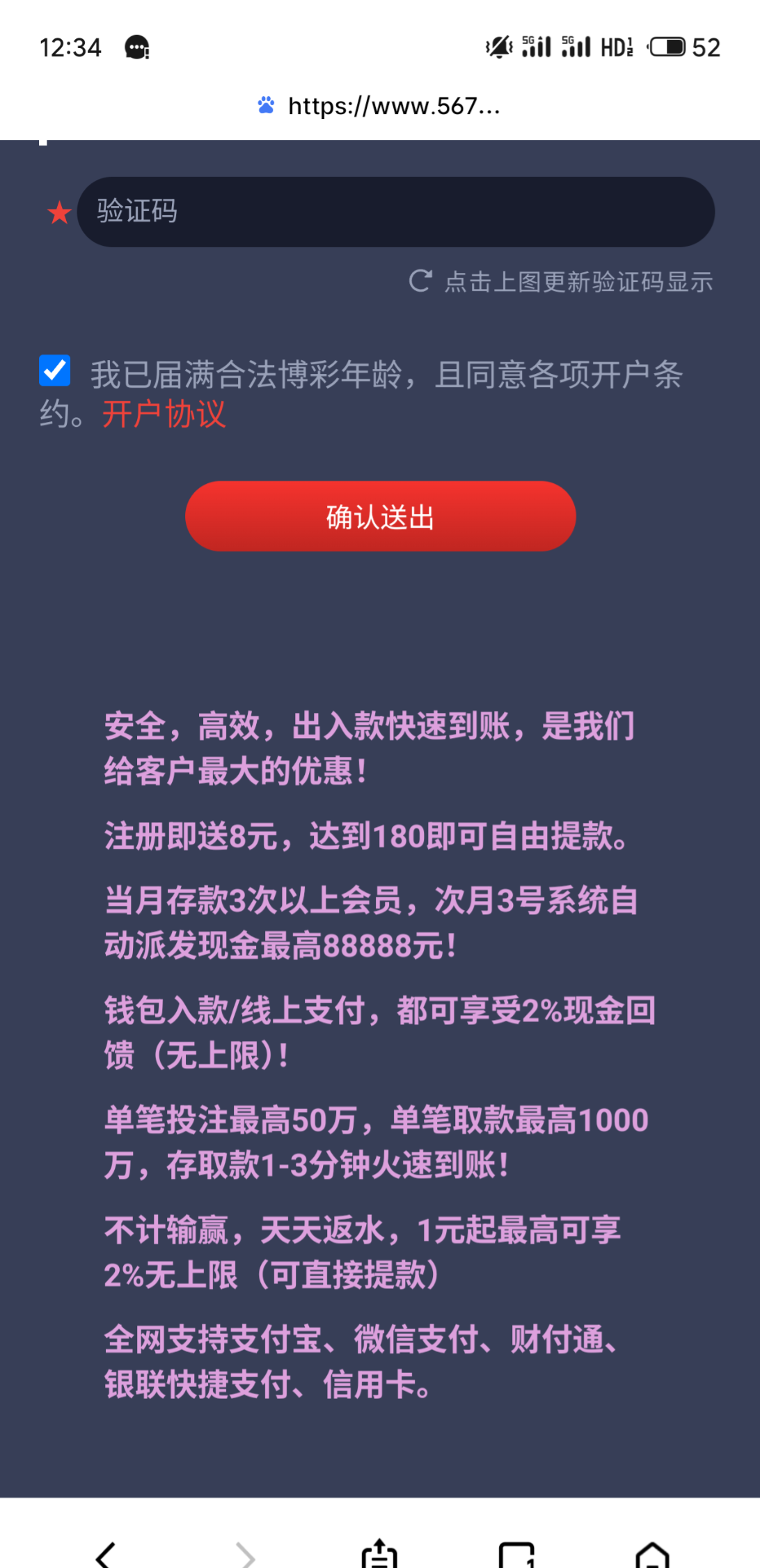Viewport: 760px width, 1568px height.
Task: Open the browser share button
Action: click(379, 1554)
